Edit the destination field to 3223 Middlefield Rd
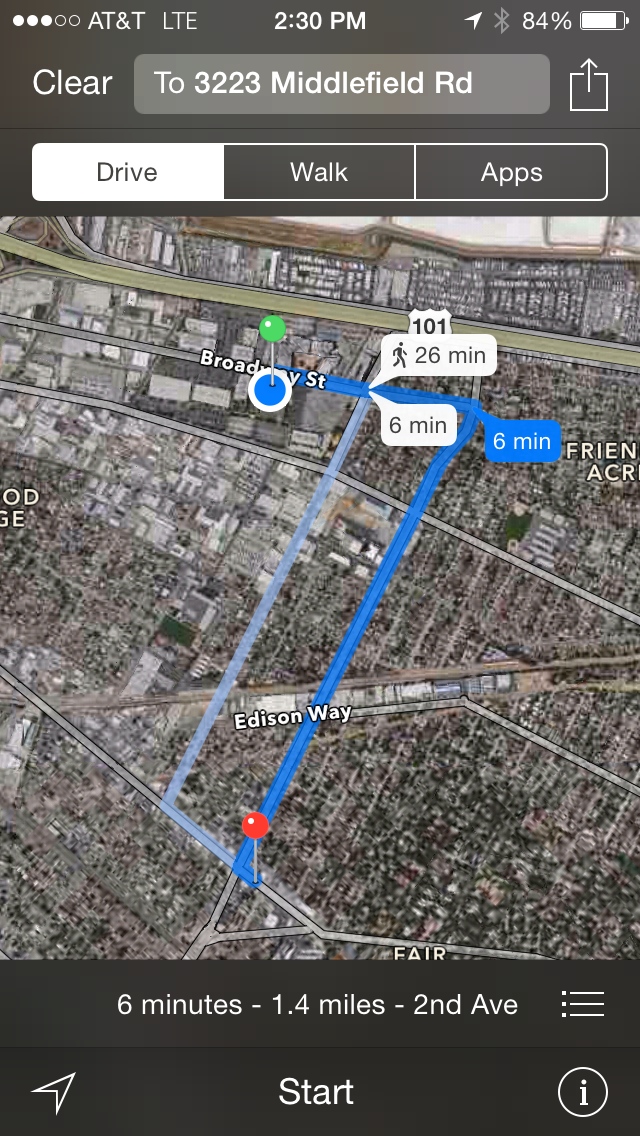 pos(341,84)
